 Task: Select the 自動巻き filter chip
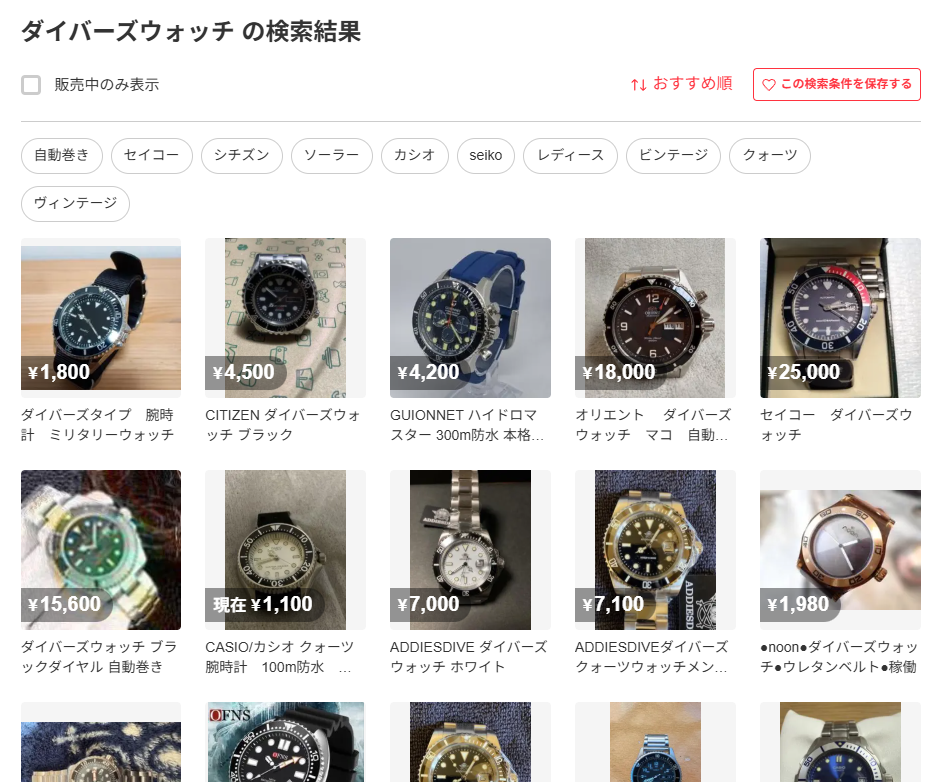tap(61, 155)
